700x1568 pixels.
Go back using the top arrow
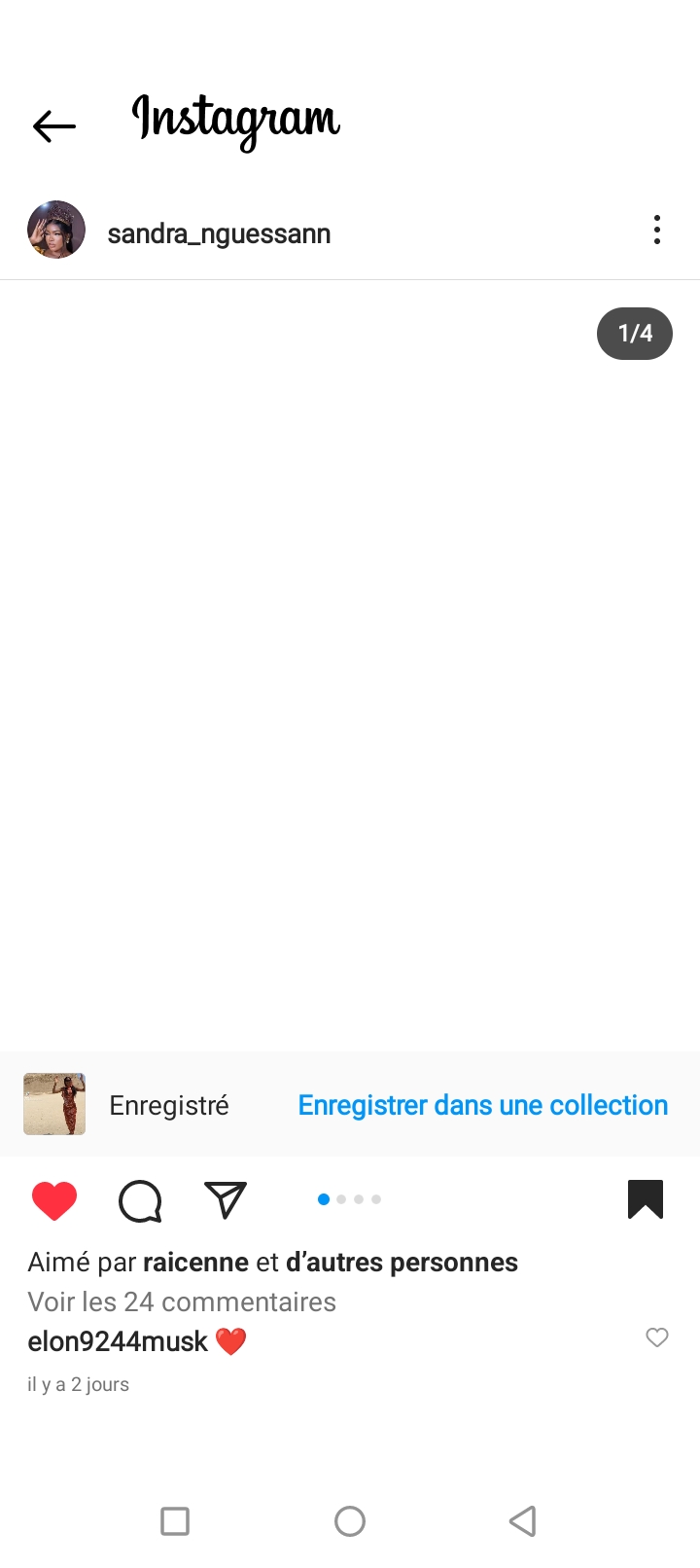click(54, 126)
